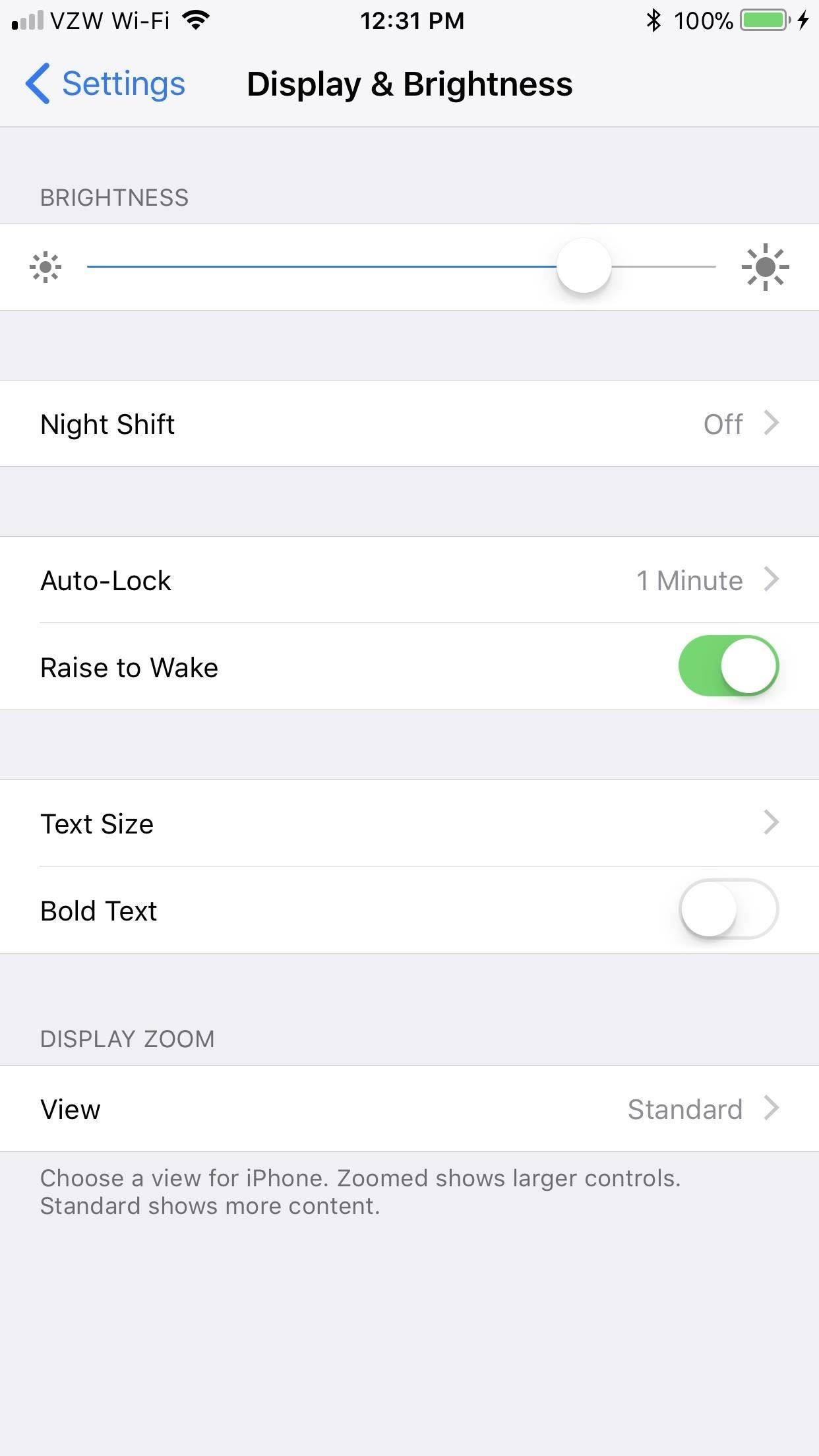This screenshot has width=819, height=1456.
Task: Open the Night Shift options via its chevron
Action: coord(770,424)
